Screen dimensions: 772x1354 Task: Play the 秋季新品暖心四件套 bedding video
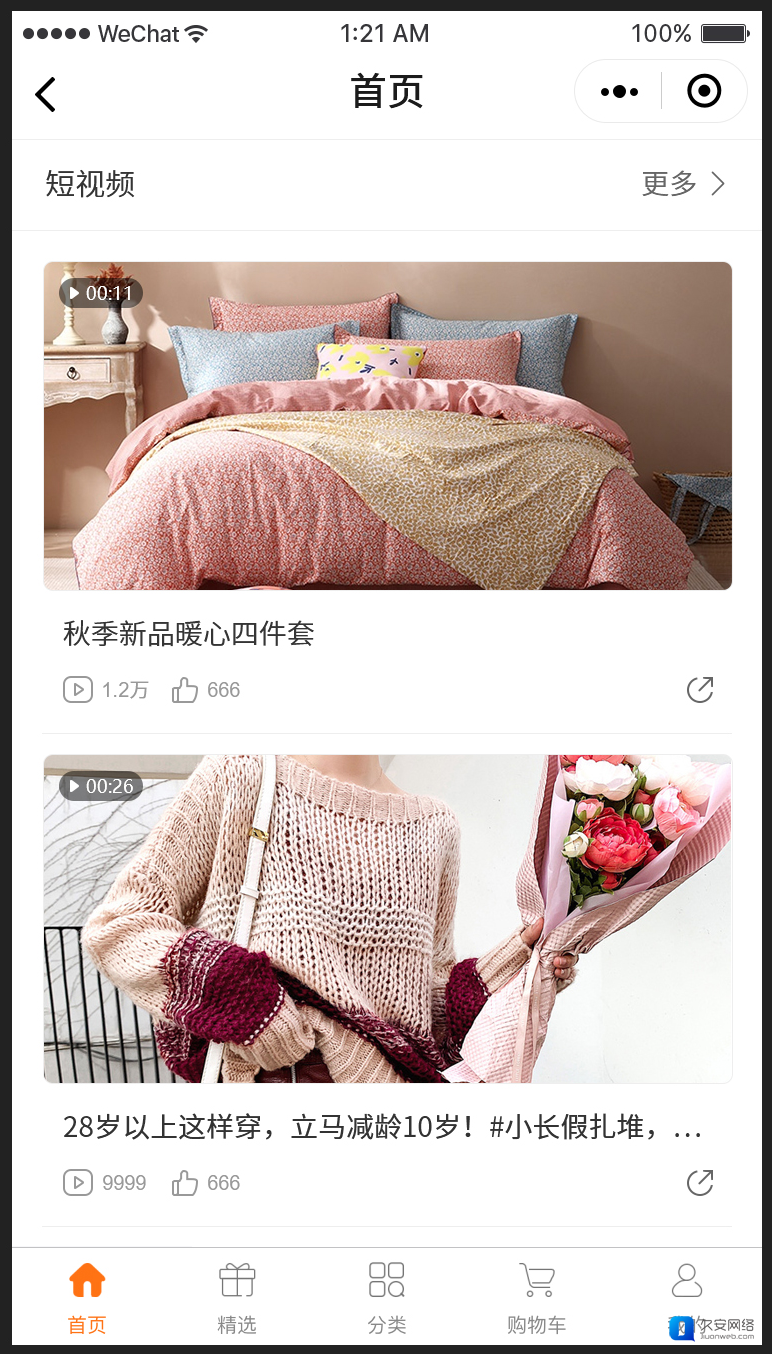coord(388,426)
